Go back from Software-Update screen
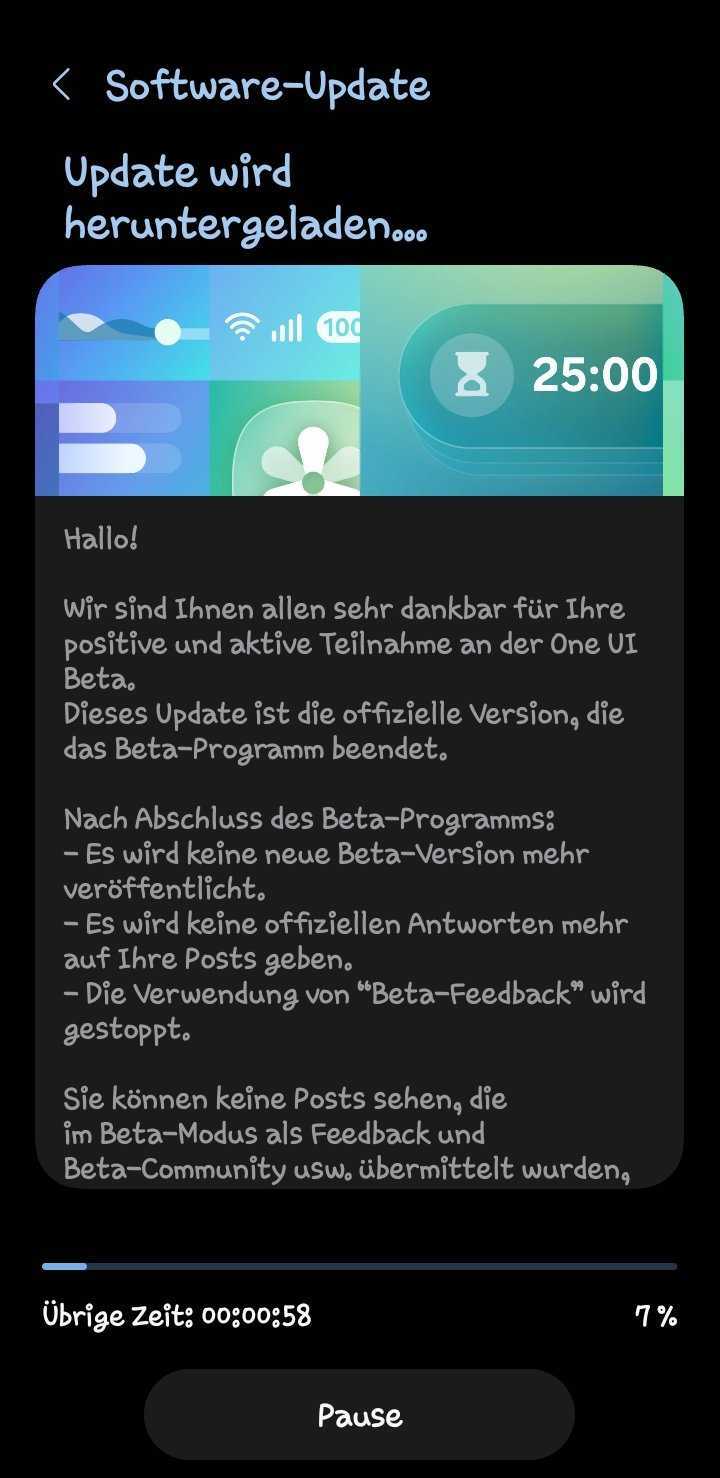Screen dimensions: 720x1478 click(x=61, y=86)
